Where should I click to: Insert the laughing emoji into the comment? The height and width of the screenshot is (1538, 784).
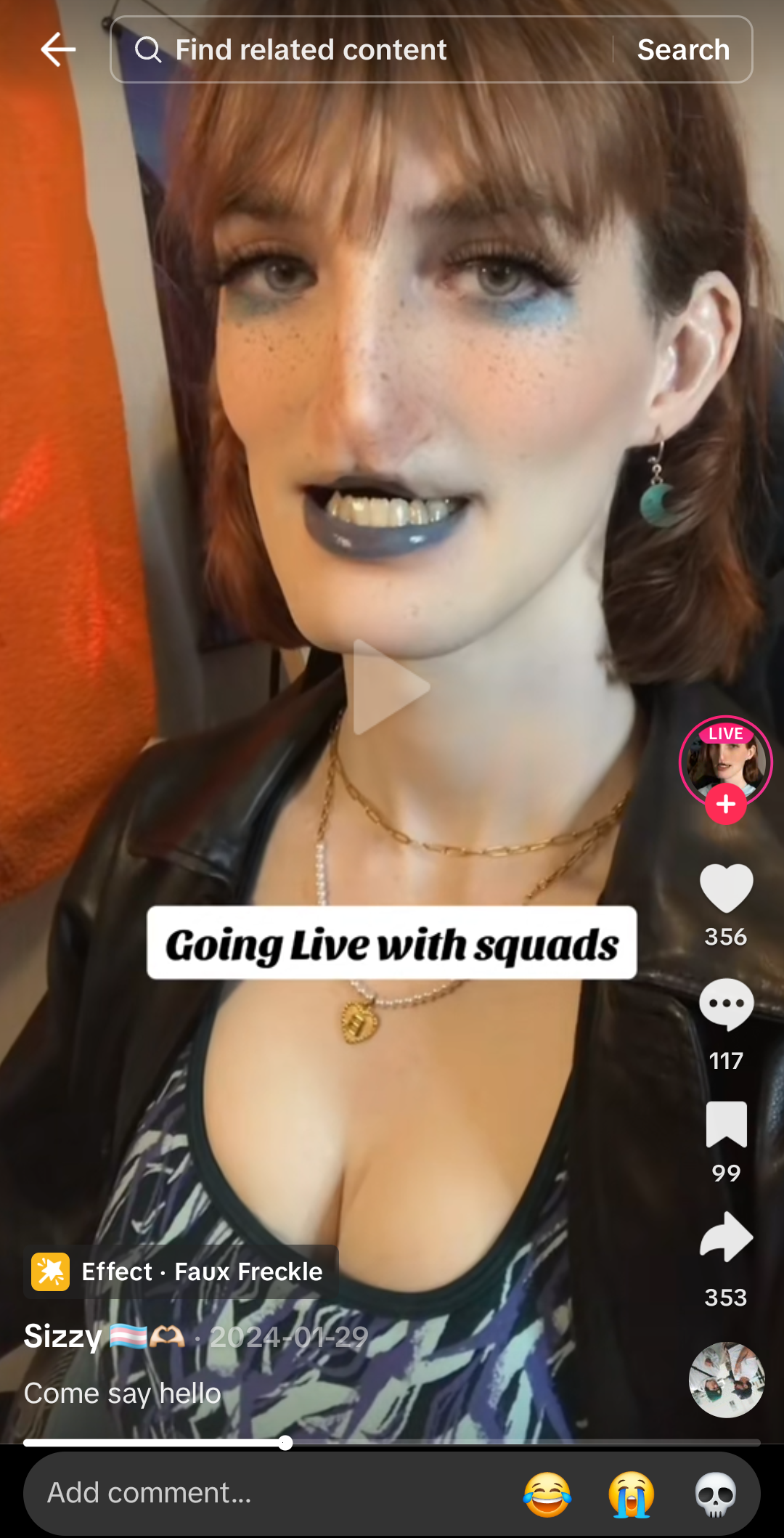click(547, 1494)
